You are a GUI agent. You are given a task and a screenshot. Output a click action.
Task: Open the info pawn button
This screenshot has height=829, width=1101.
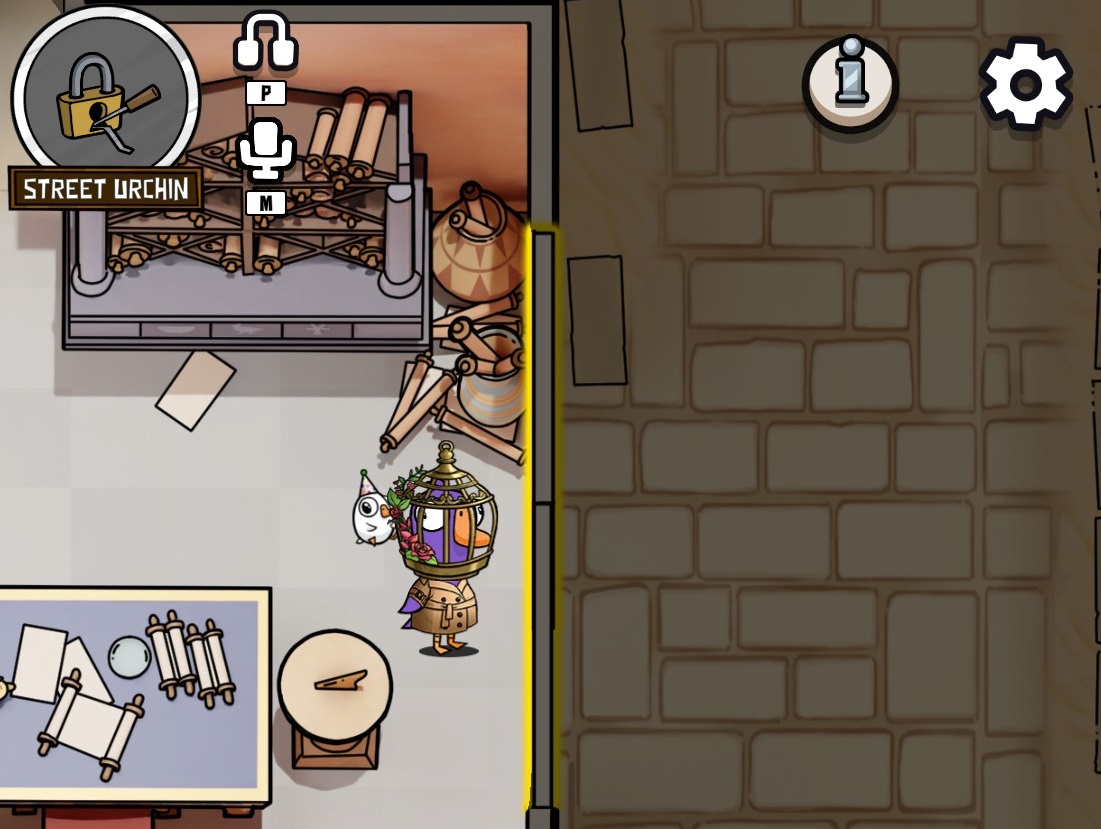tap(850, 84)
